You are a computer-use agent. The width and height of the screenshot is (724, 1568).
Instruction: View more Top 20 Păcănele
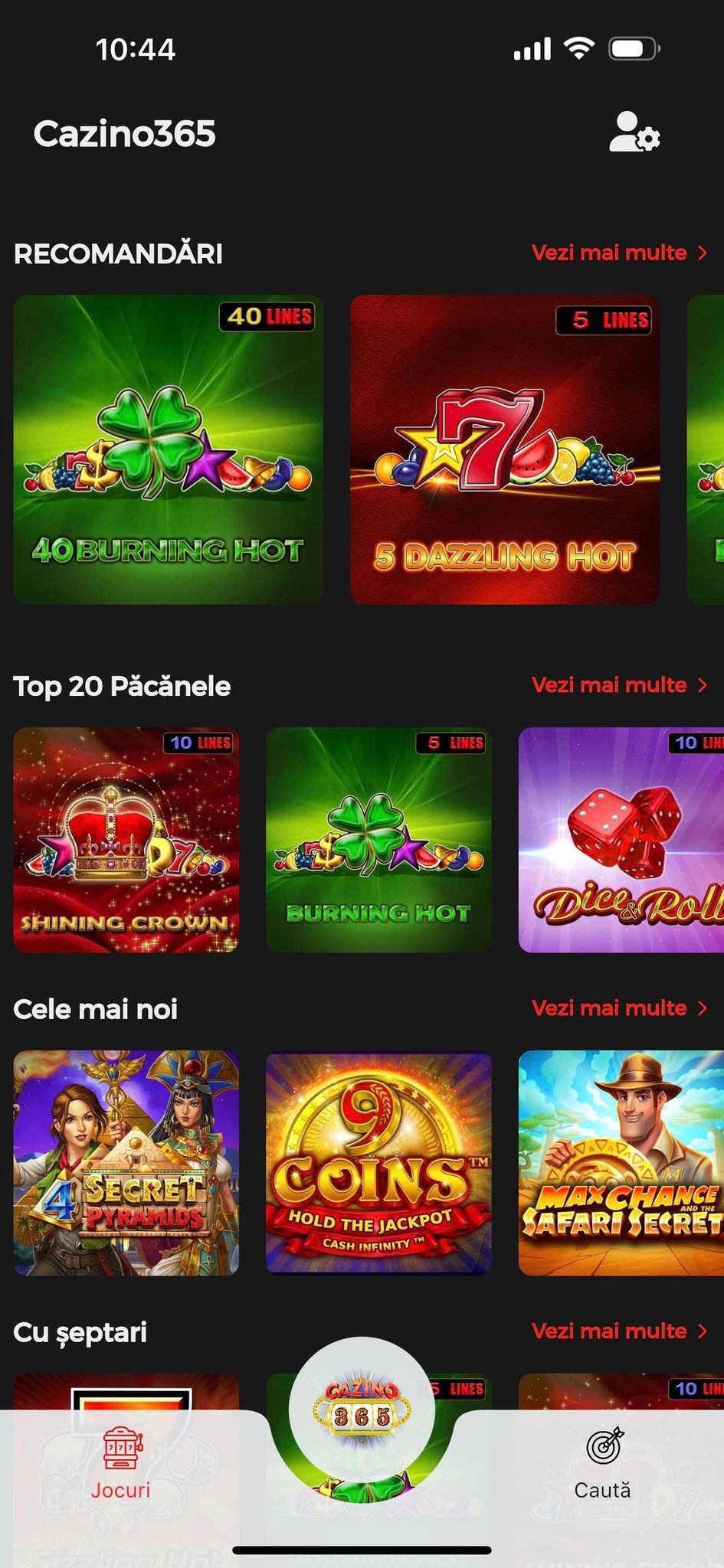coord(619,684)
